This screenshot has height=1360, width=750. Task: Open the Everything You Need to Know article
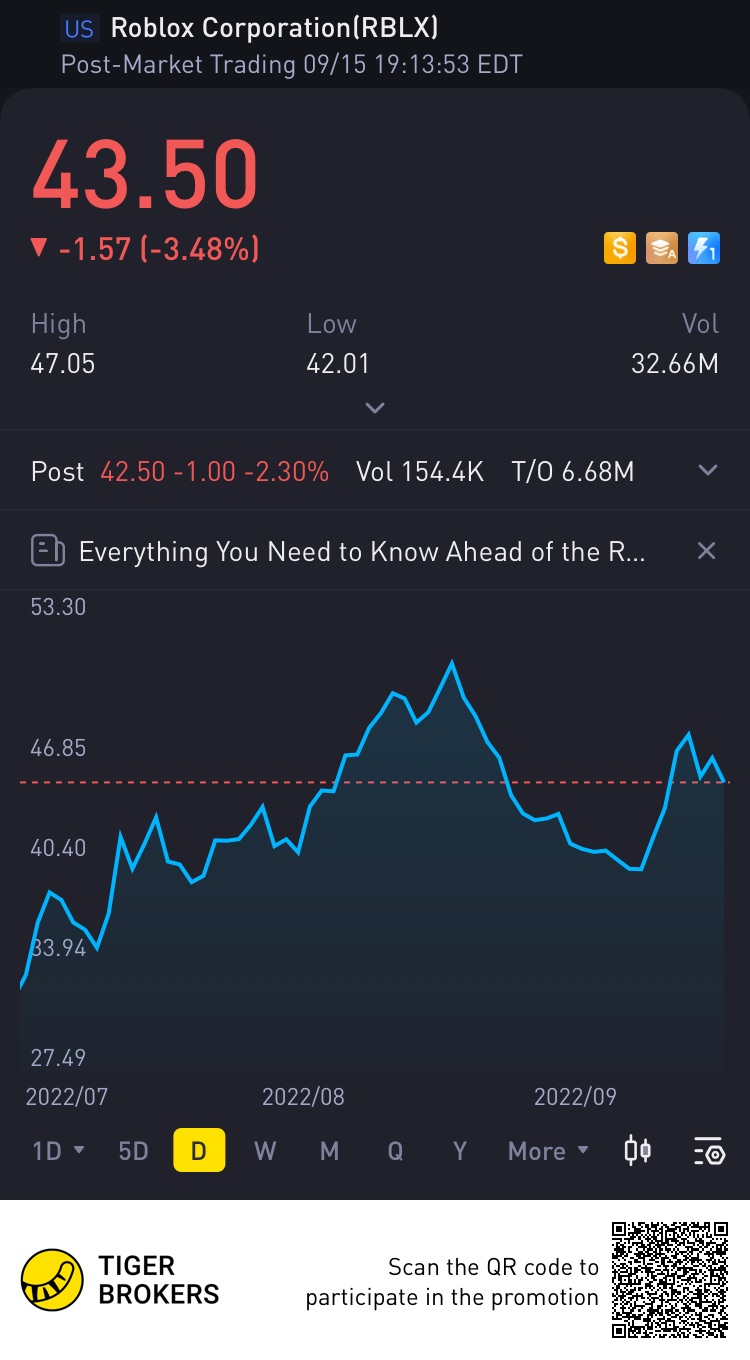click(x=360, y=551)
